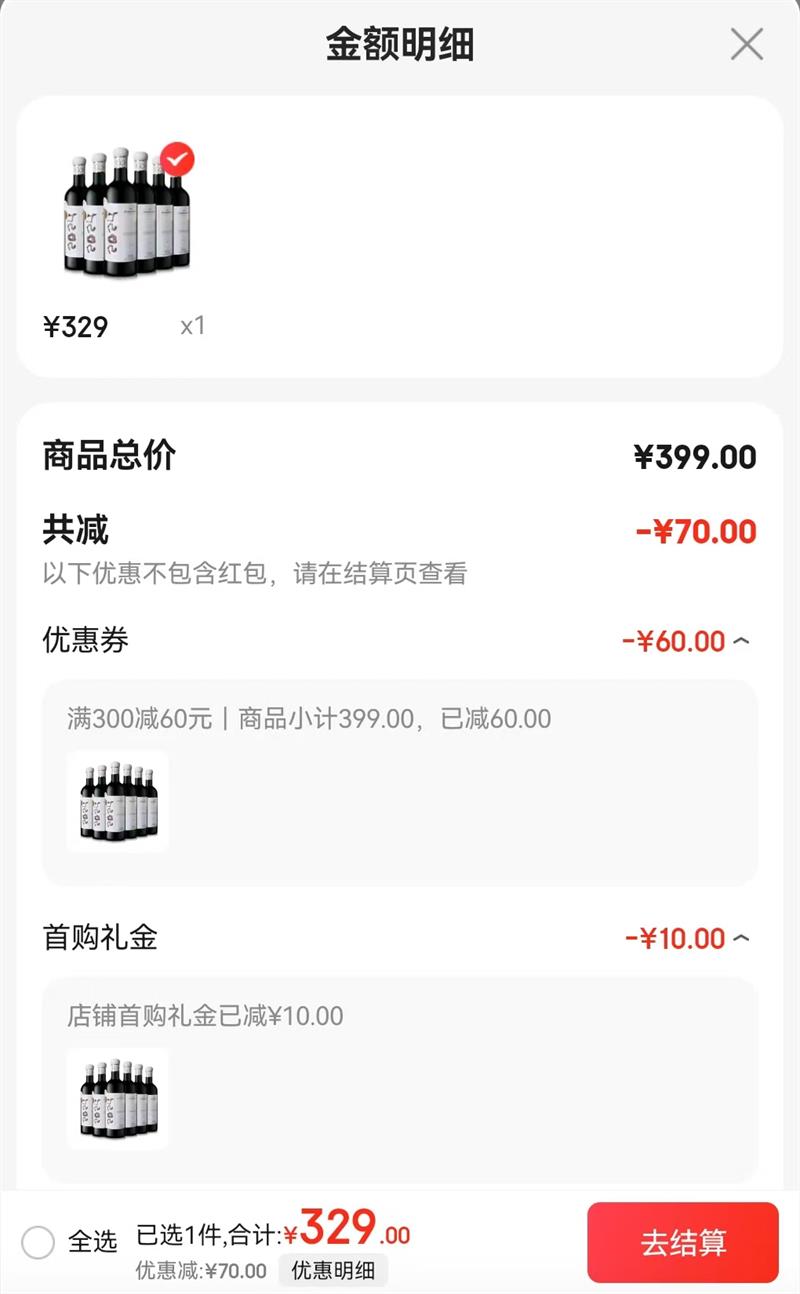Screen dimensions: 800x1294
Task: Uncheck the selected wine product at top
Action: [x=178, y=159]
